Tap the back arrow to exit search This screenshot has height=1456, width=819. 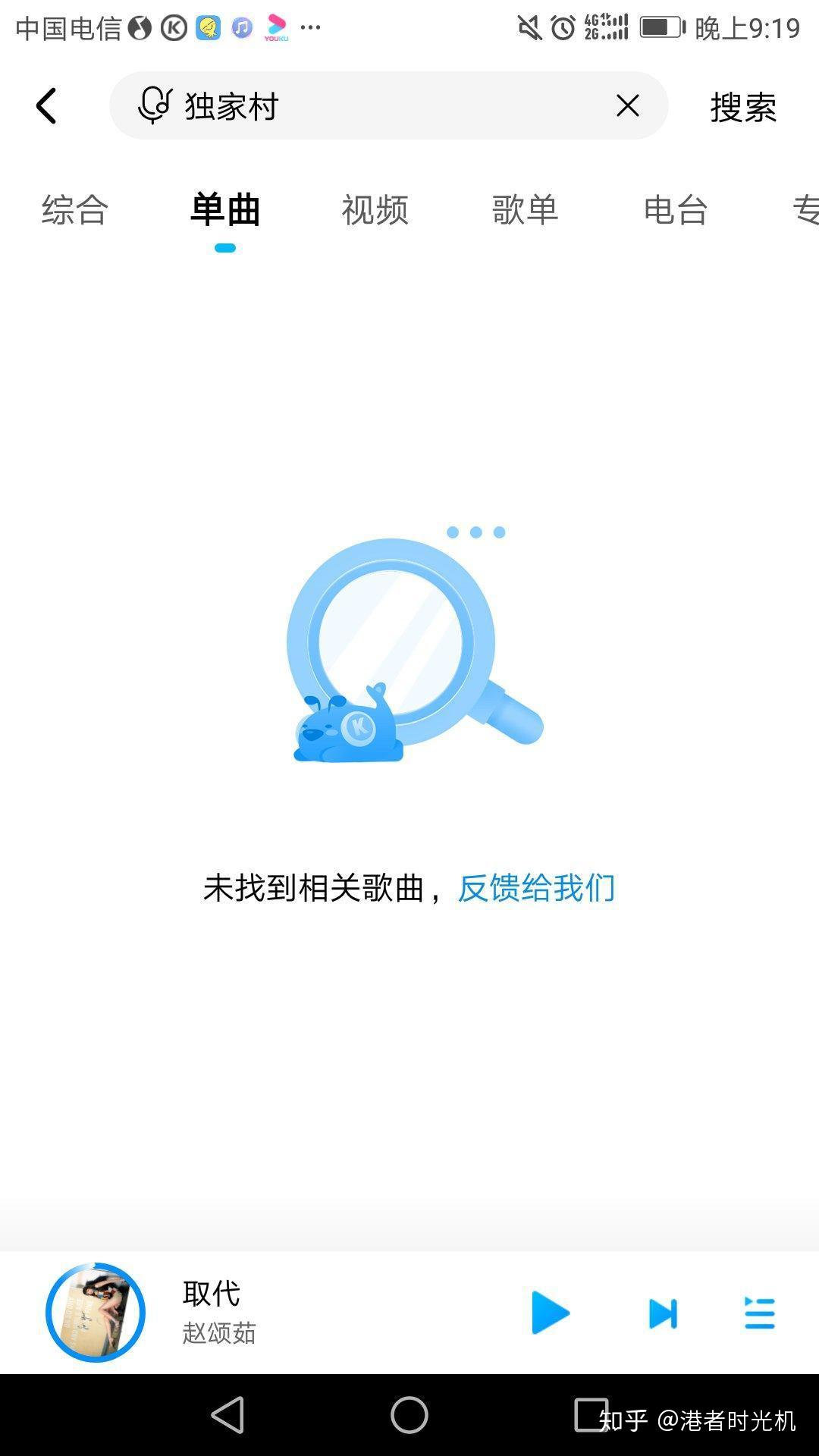[x=47, y=106]
